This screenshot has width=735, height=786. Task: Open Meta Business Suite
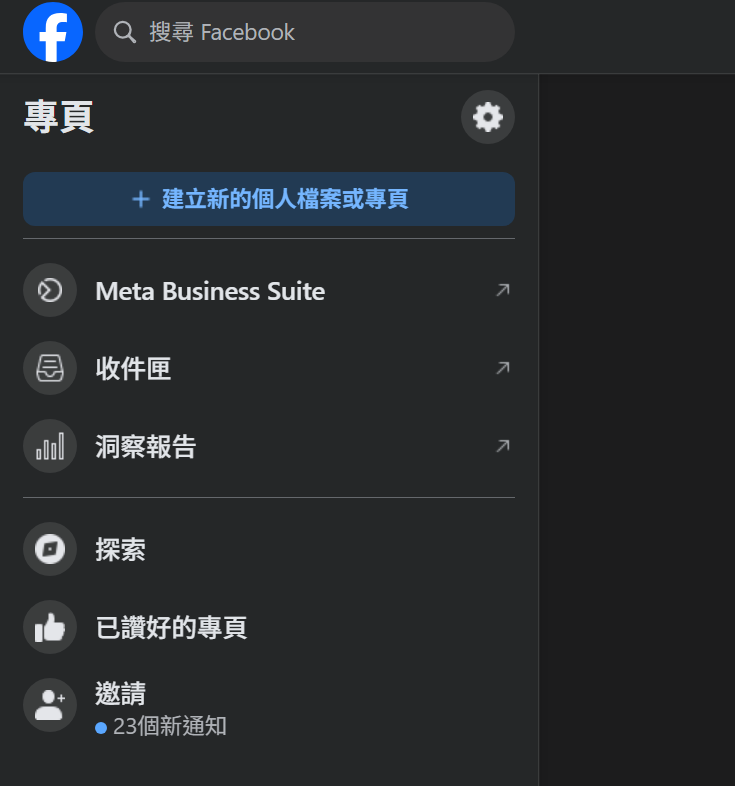(x=268, y=291)
